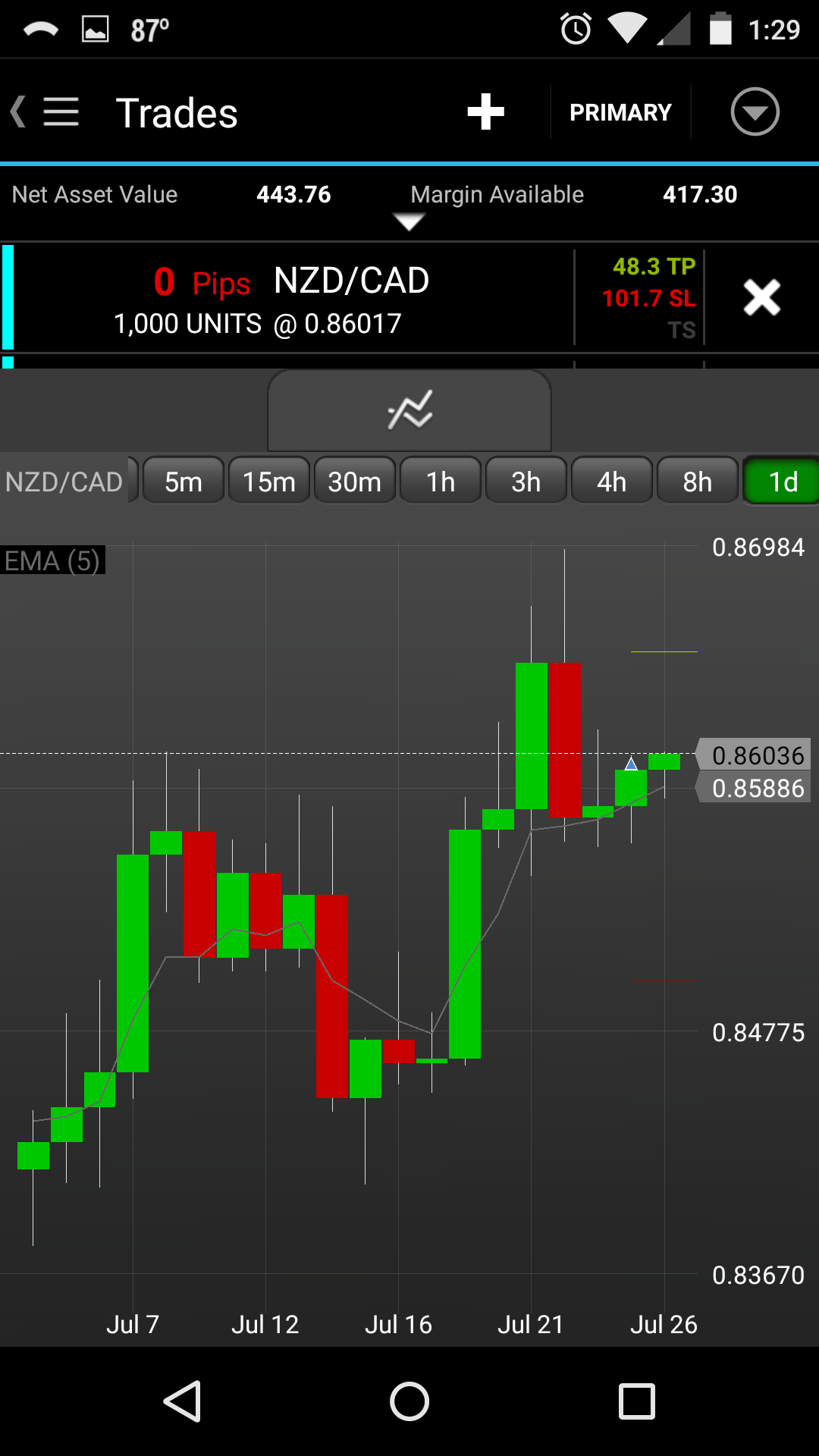The image size is (819, 1456).
Task: Close the NZD/CAD trade
Action: click(761, 297)
